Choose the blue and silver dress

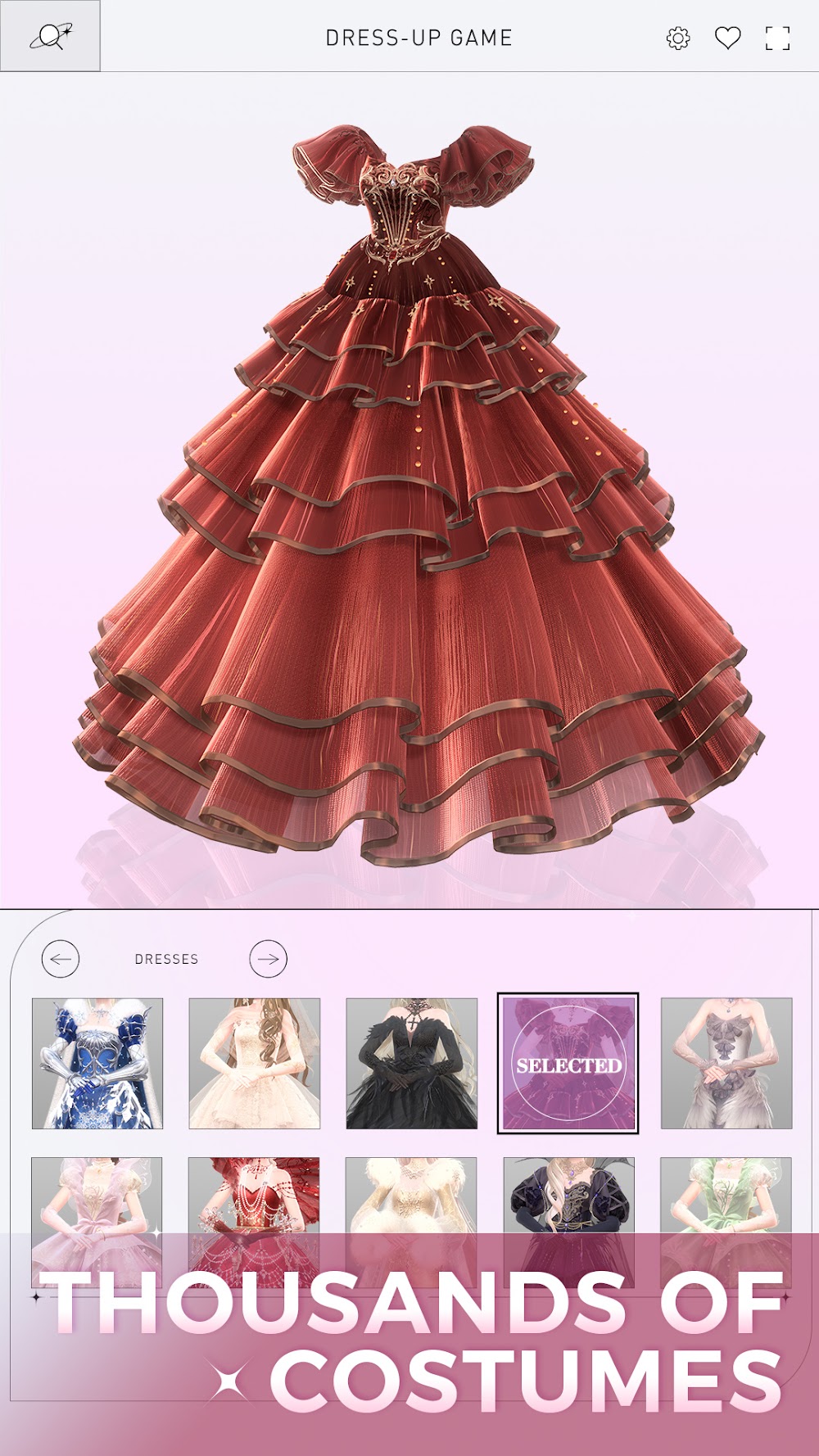(x=97, y=1064)
